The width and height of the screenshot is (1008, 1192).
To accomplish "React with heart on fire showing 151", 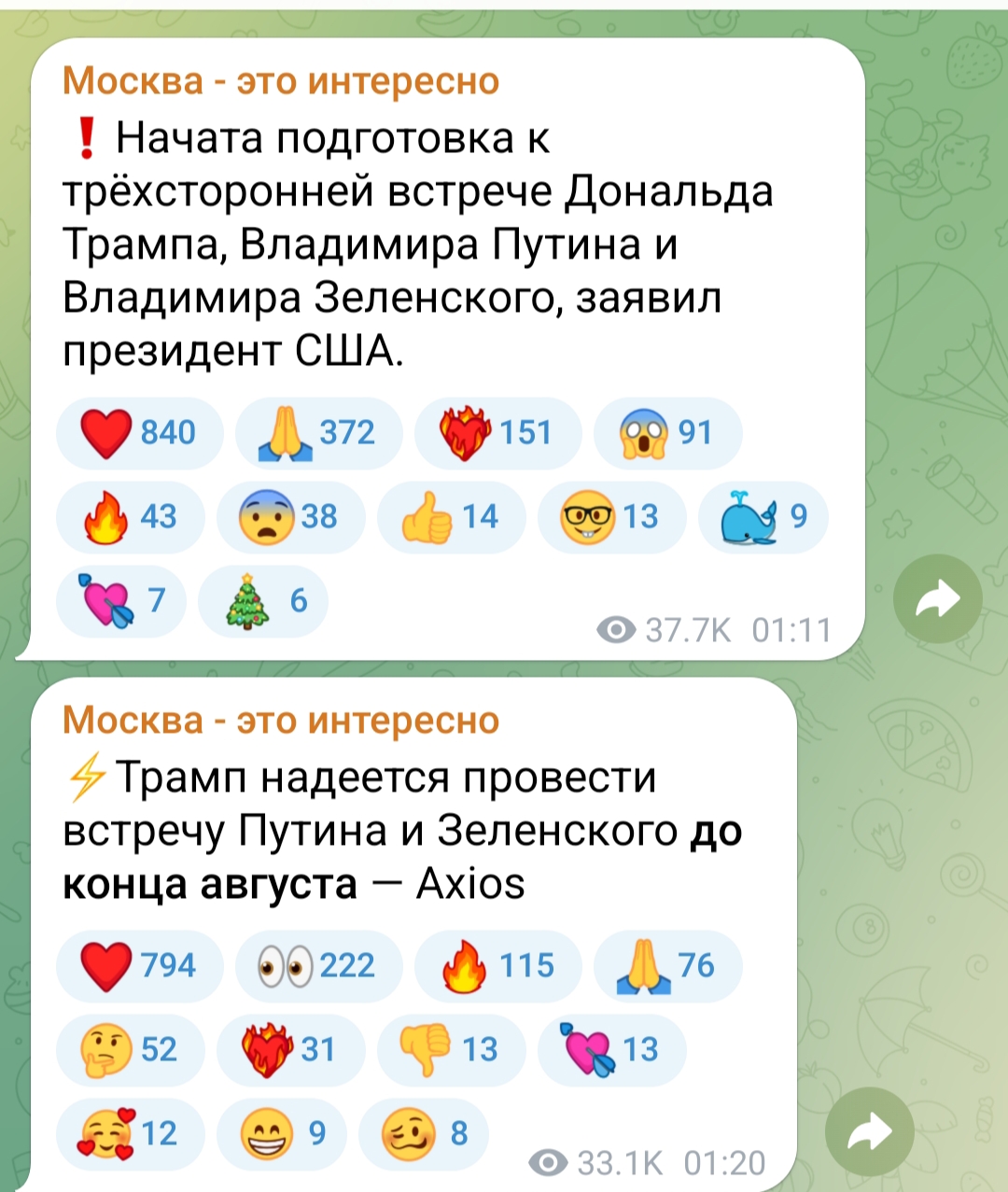I will [497, 433].
